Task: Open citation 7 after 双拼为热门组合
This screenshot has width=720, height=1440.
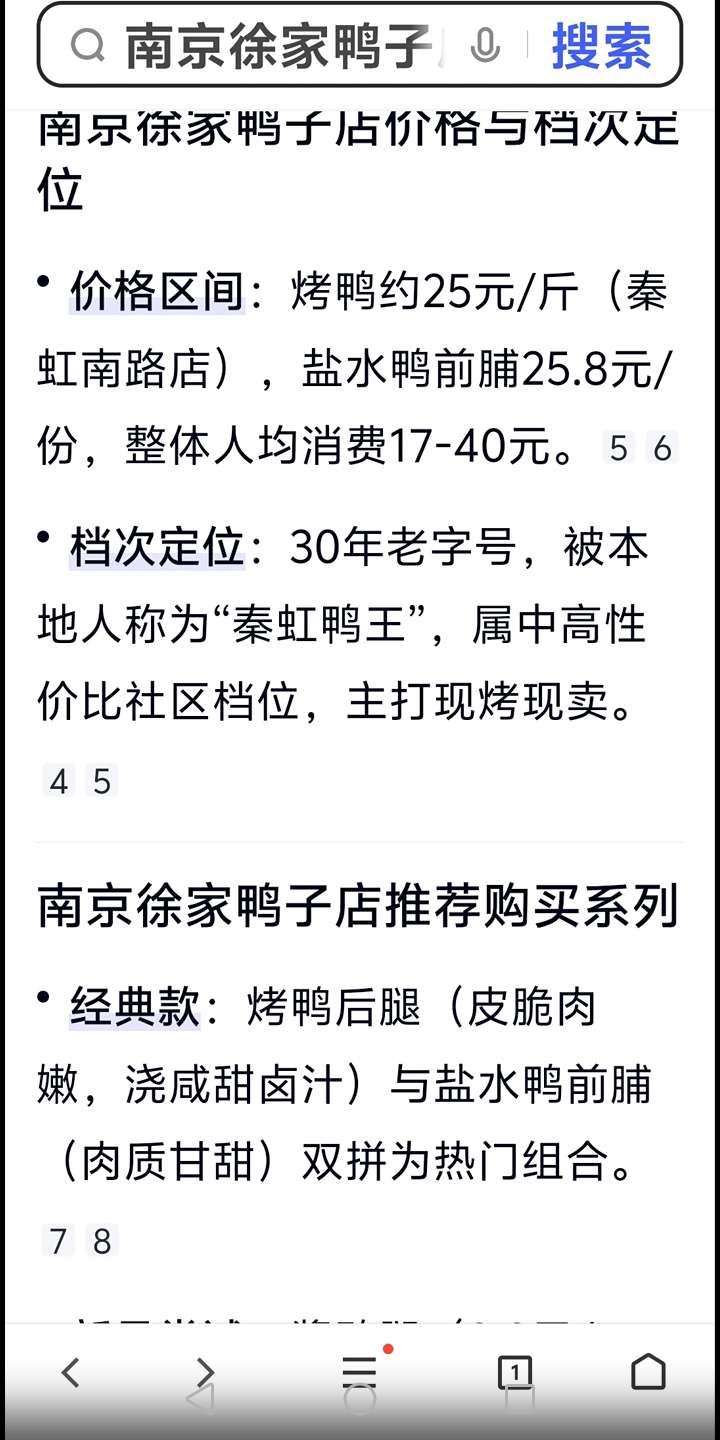Action: pos(59,1241)
